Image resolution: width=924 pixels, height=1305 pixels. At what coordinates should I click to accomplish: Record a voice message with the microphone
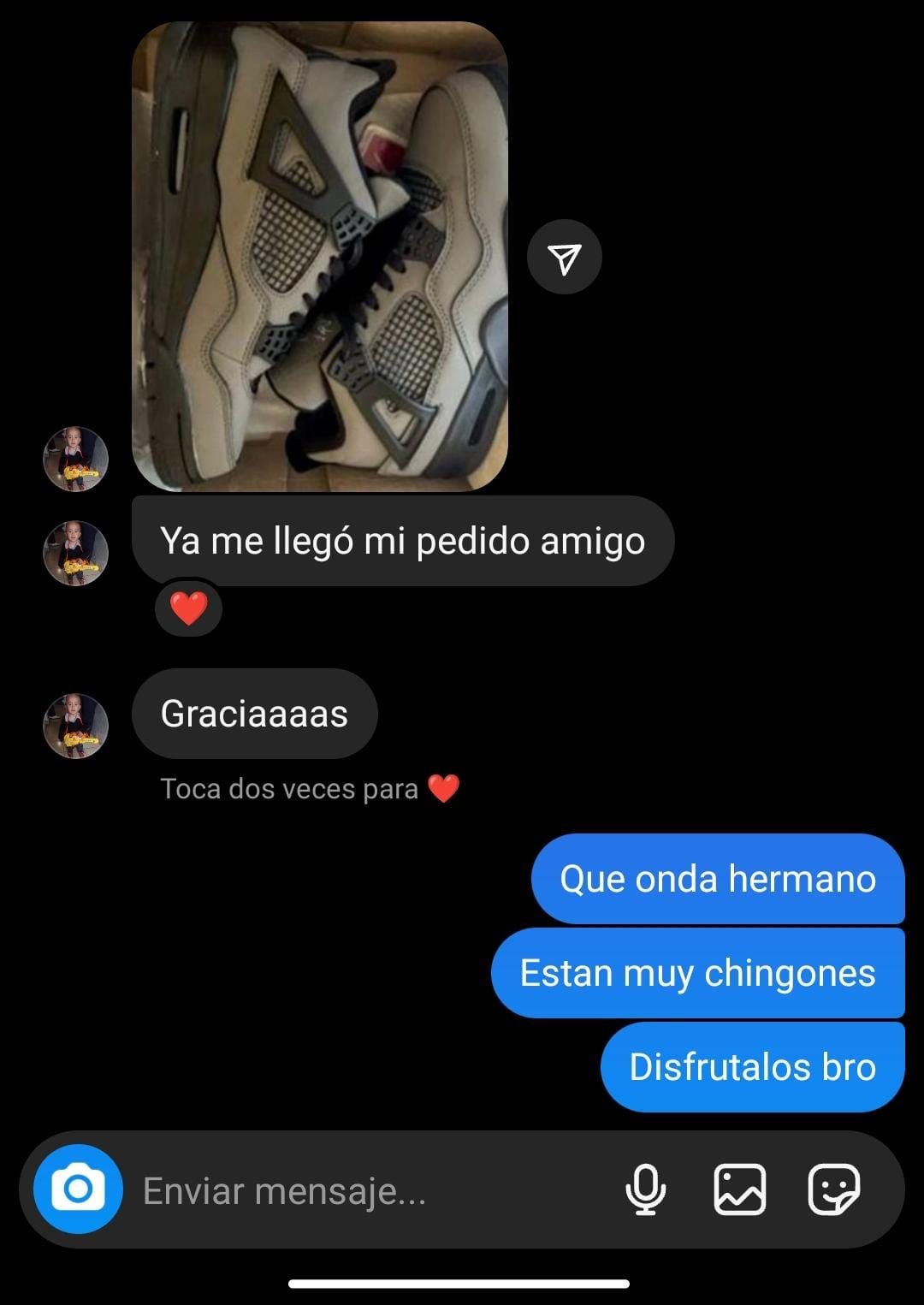tap(646, 1189)
